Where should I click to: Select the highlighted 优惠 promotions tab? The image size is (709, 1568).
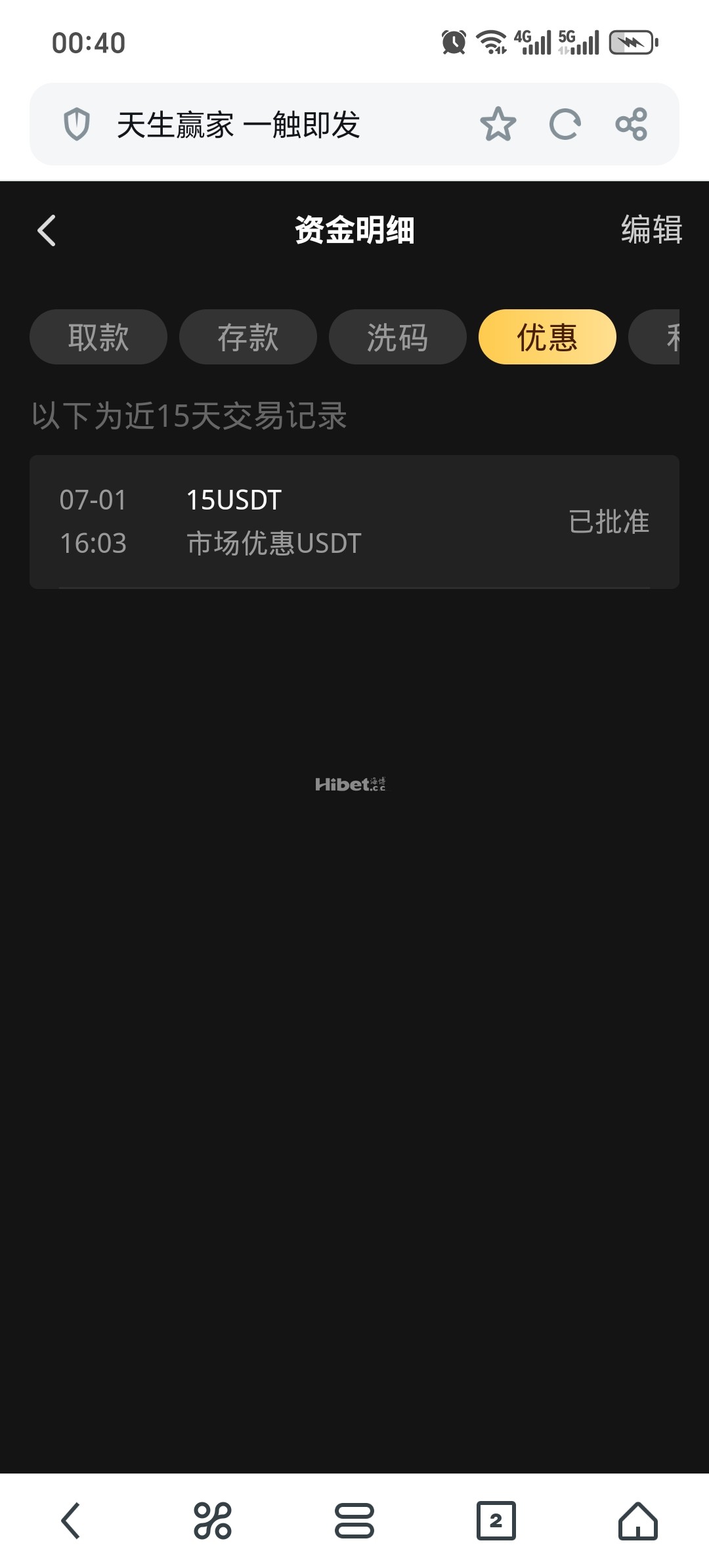(x=547, y=337)
